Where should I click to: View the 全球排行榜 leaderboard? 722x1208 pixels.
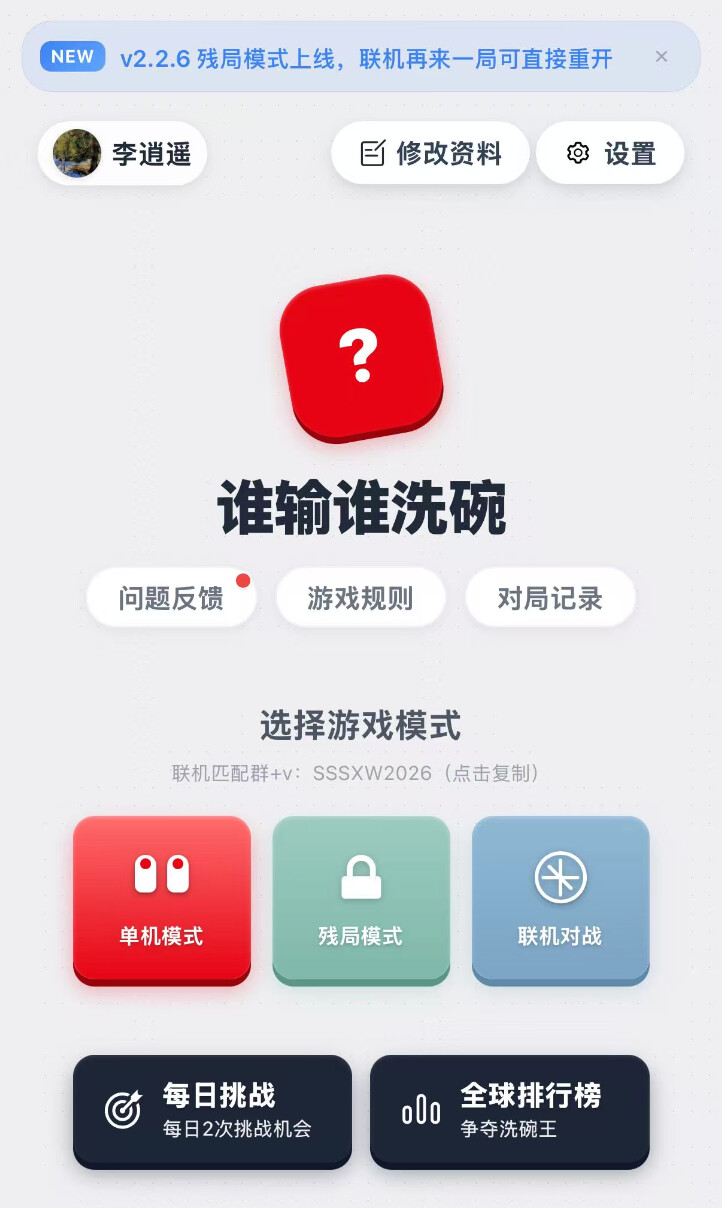pos(510,1110)
